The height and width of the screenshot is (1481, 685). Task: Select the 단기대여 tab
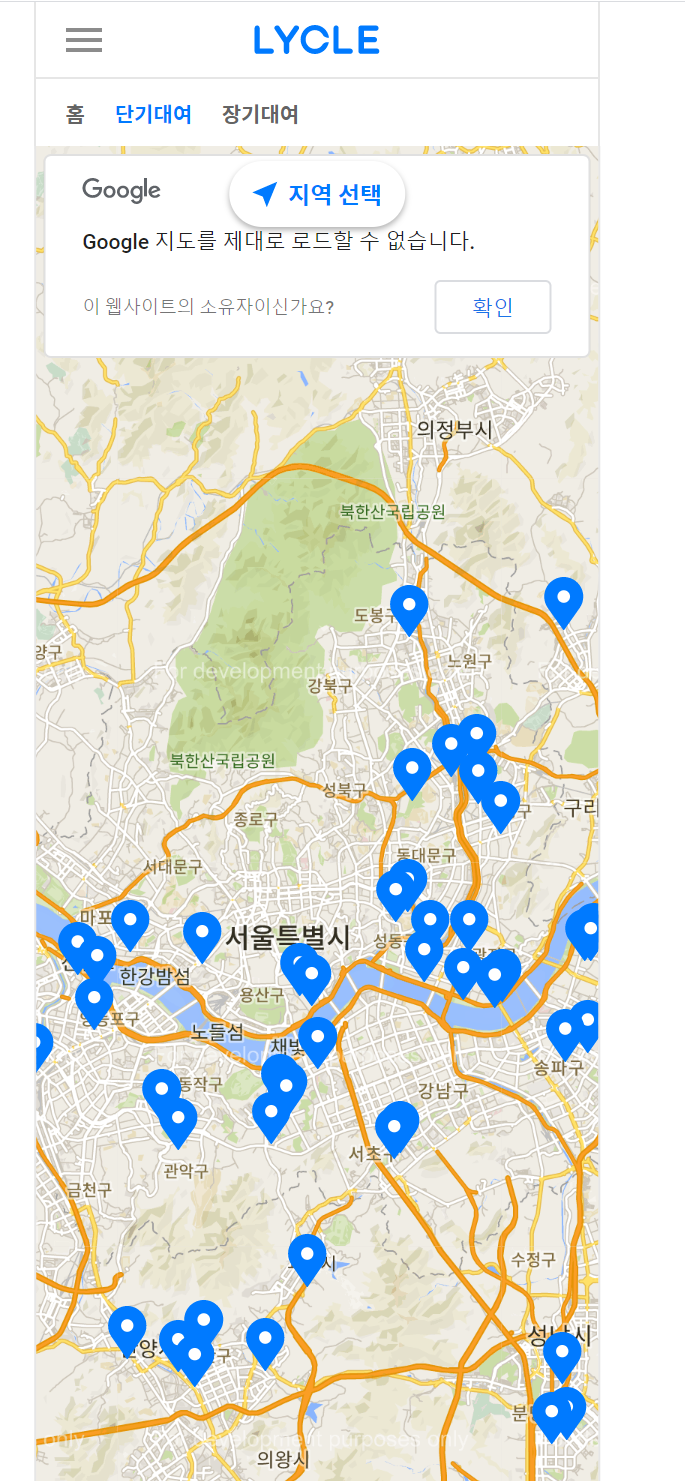point(153,114)
